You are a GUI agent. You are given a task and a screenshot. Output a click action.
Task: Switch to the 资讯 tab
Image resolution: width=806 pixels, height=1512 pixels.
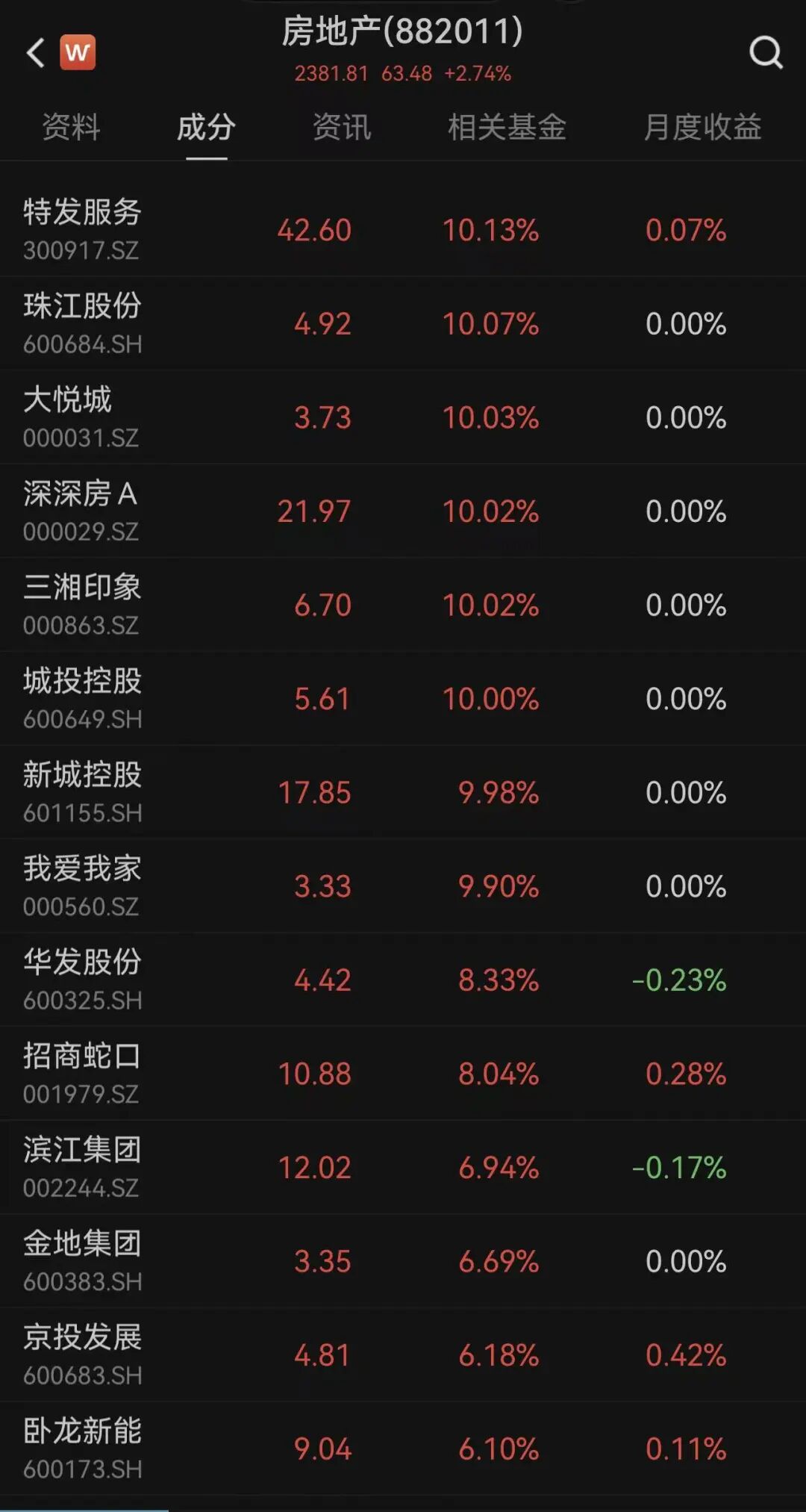click(x=341, y=127)
